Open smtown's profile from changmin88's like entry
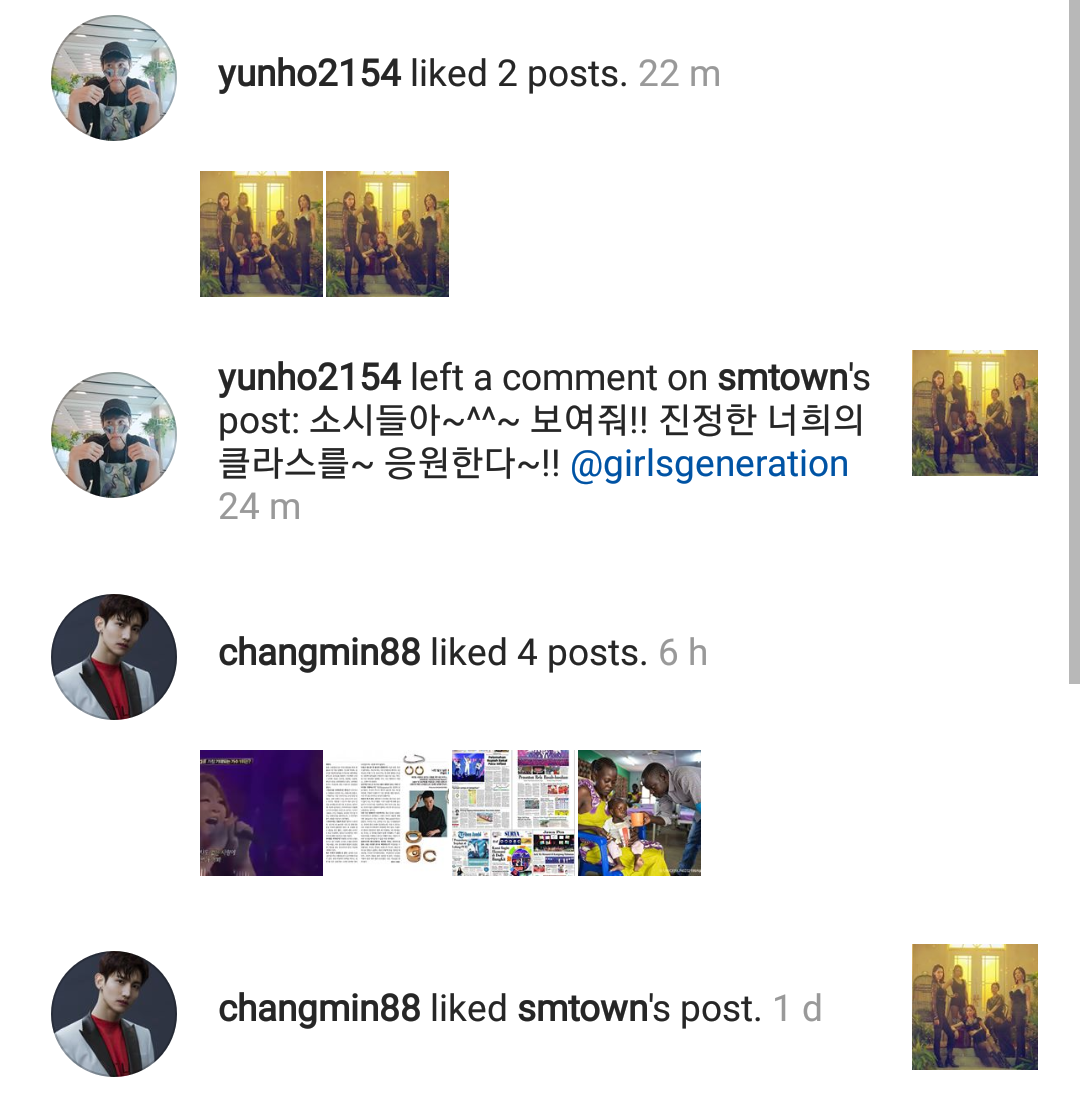This screenshot has width=1080, height=1120. pos(582,1008)
